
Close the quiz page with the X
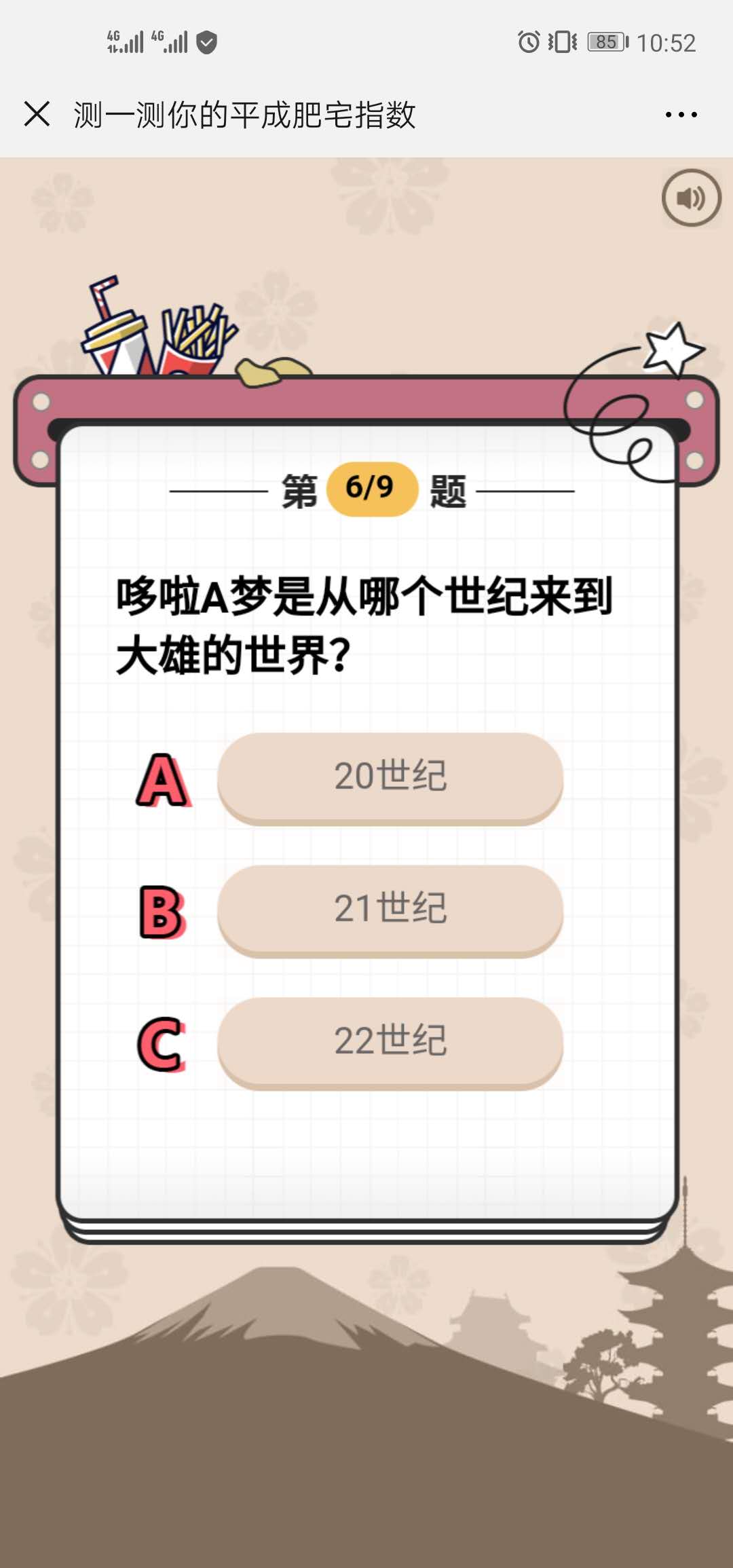(37, 114)
